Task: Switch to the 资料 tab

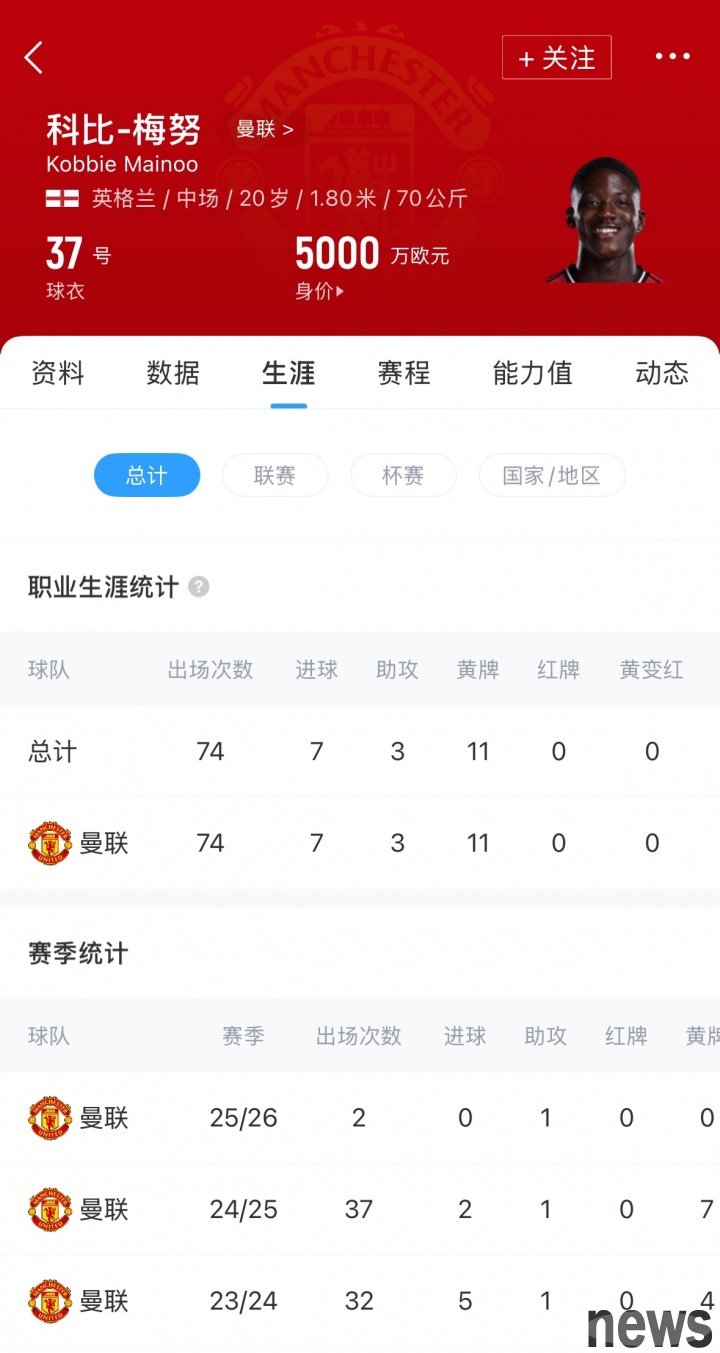Action: (58, 374)
